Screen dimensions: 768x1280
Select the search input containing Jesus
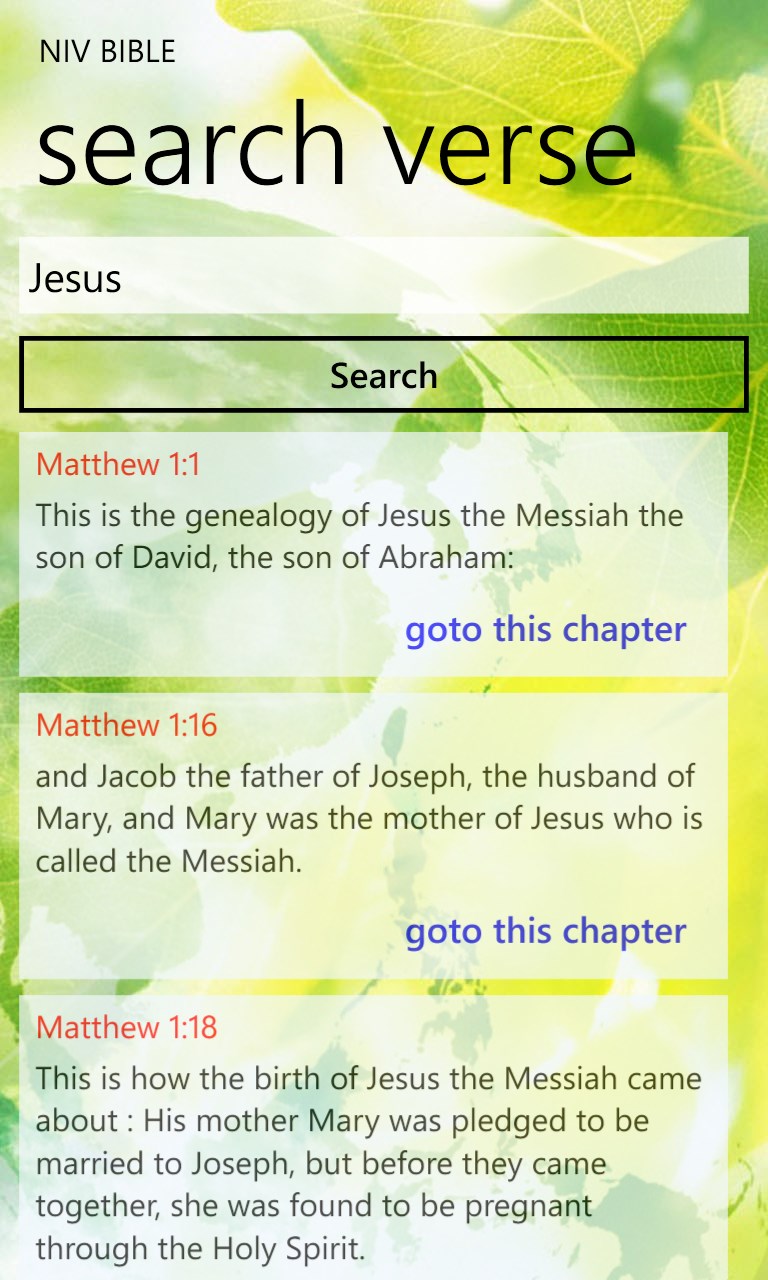(x=383, y=278)
